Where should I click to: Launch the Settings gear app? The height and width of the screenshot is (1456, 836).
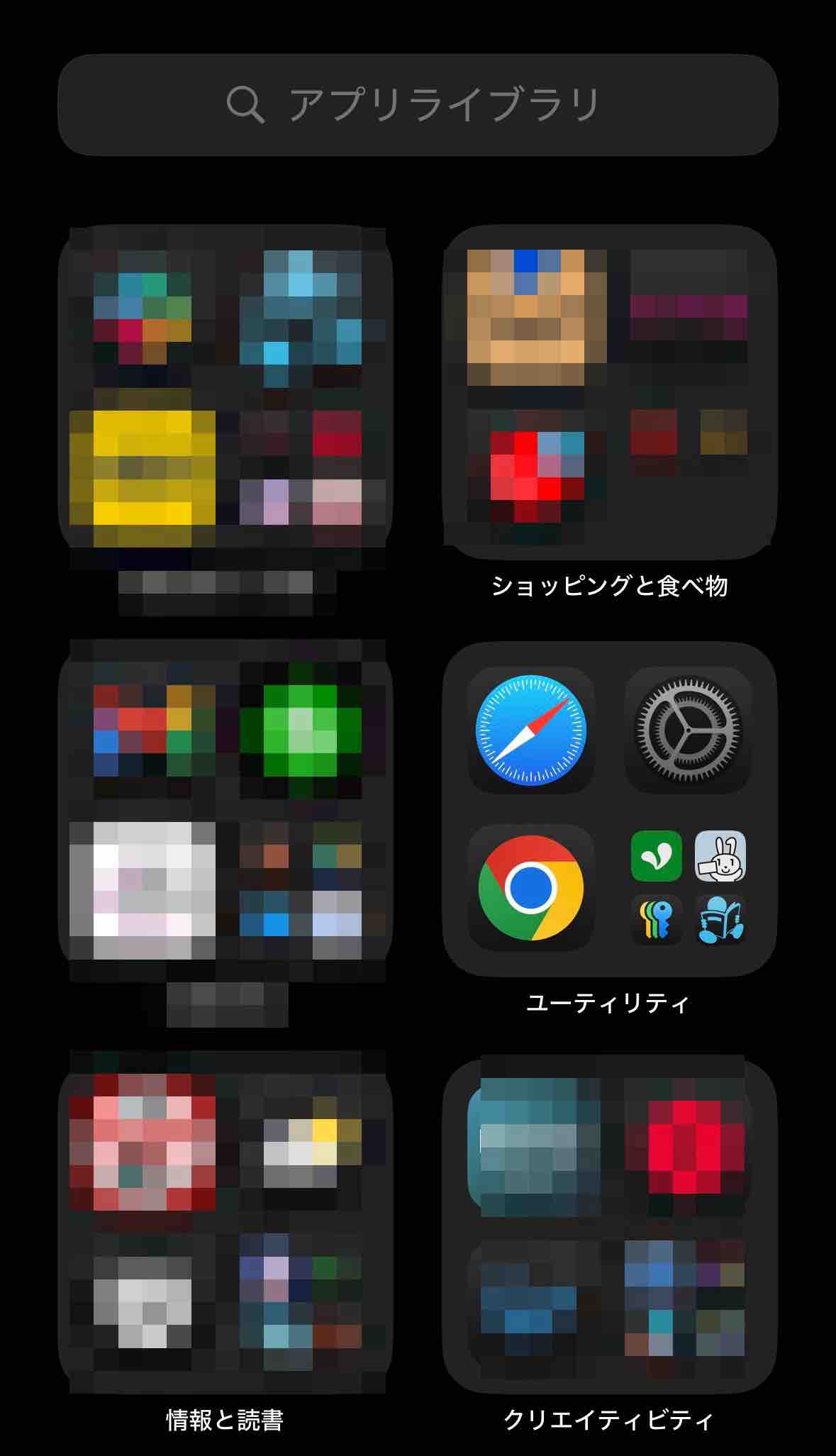[688, 730]
